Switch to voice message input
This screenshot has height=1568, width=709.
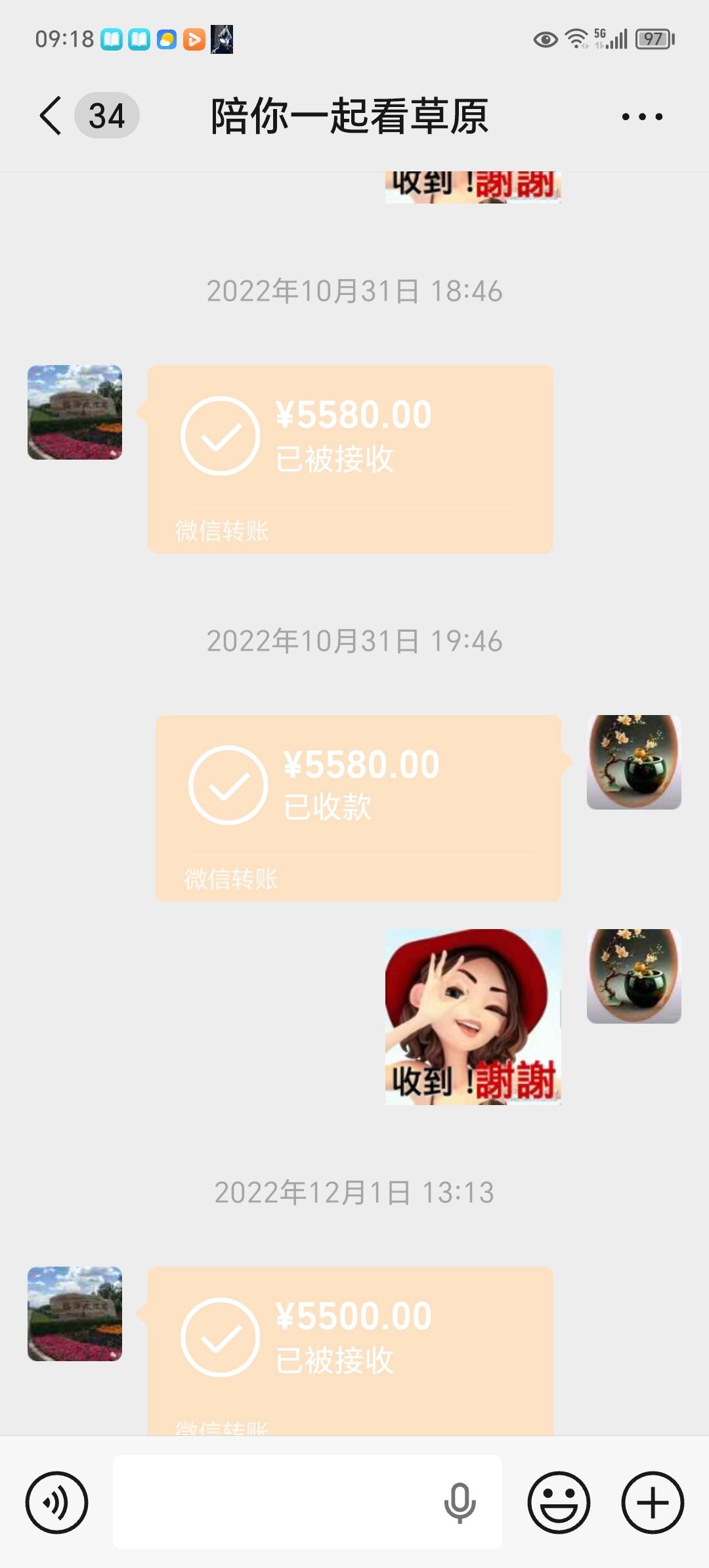point(57,1502)
